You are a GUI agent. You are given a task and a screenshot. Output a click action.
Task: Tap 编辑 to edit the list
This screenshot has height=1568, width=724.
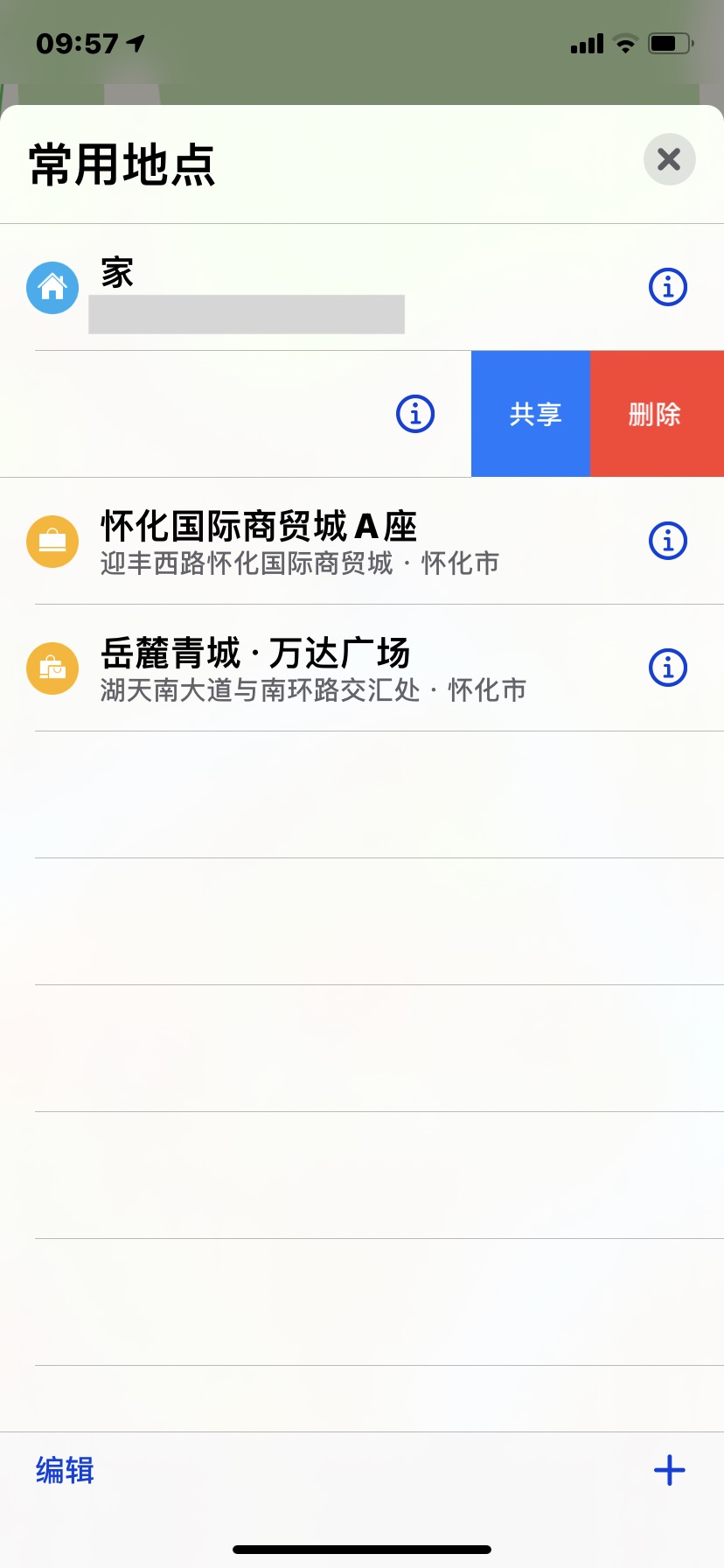(x=65, y=1470)
